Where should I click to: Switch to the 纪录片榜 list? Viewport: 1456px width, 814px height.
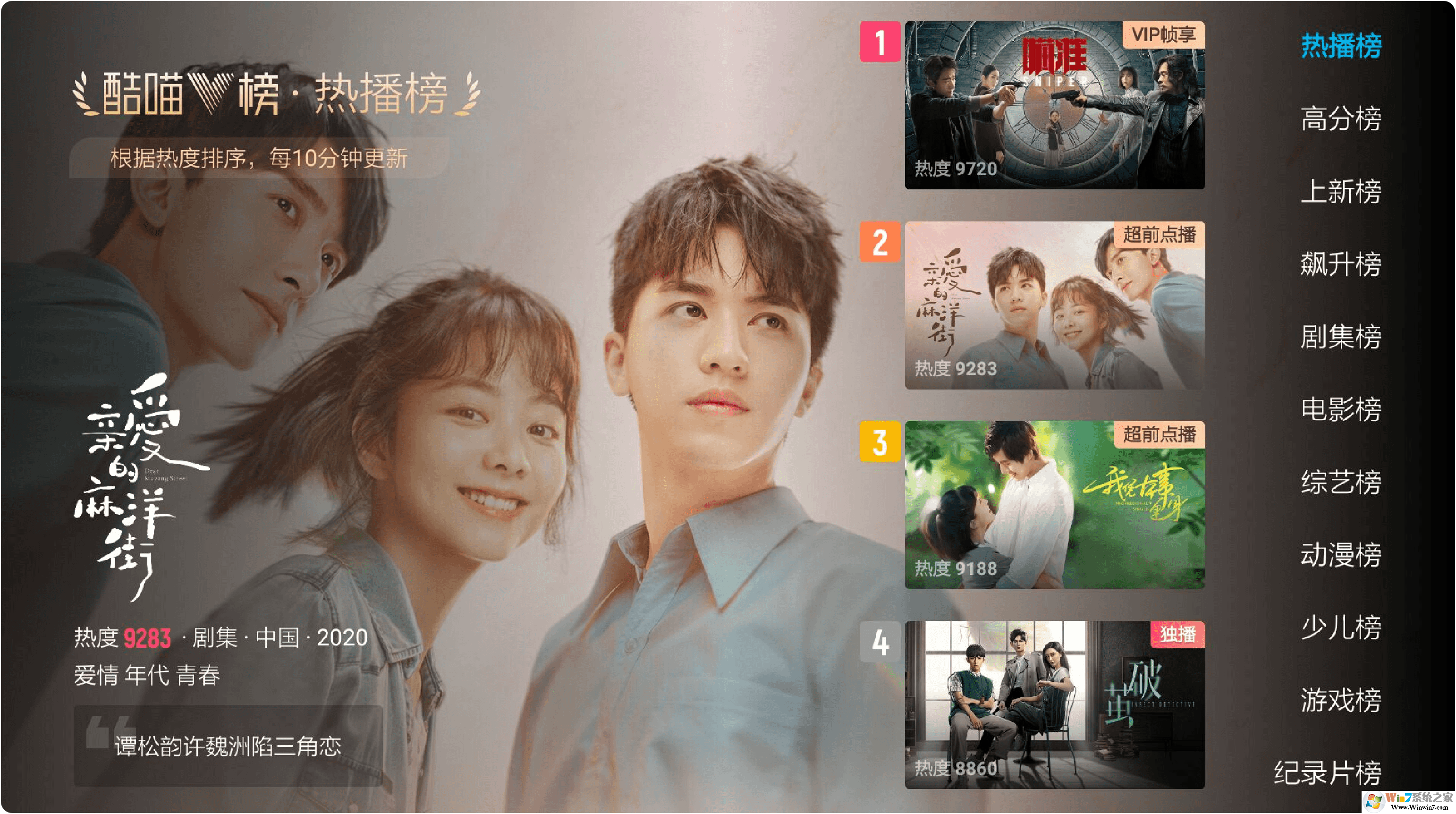click(1327, 773)
